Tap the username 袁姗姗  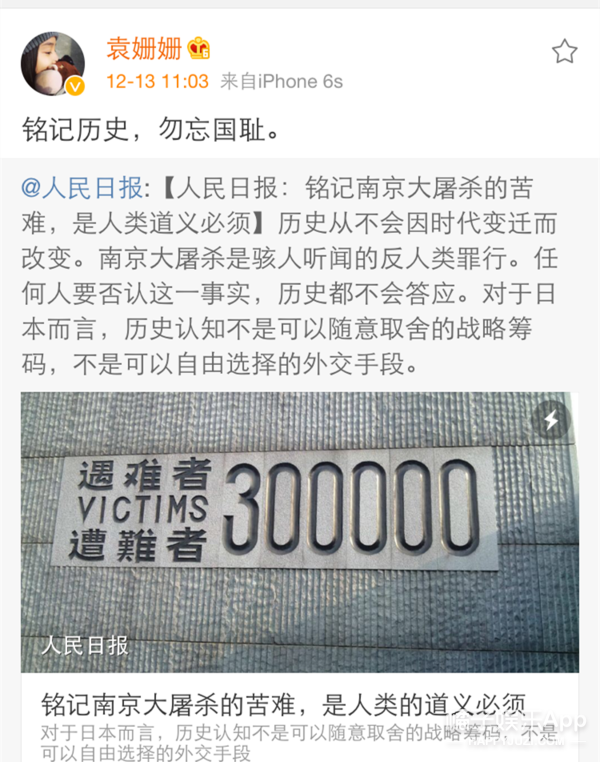point(144,48)
